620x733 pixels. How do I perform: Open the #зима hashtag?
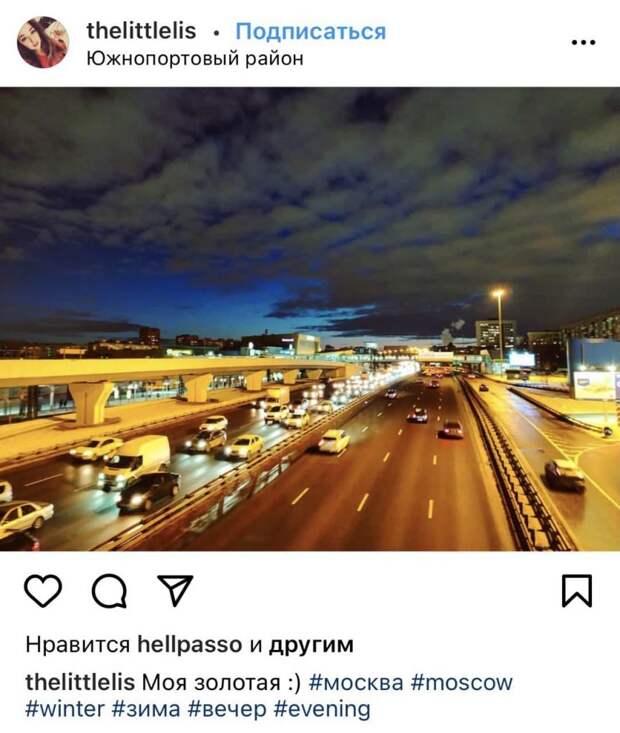point(145,709)
